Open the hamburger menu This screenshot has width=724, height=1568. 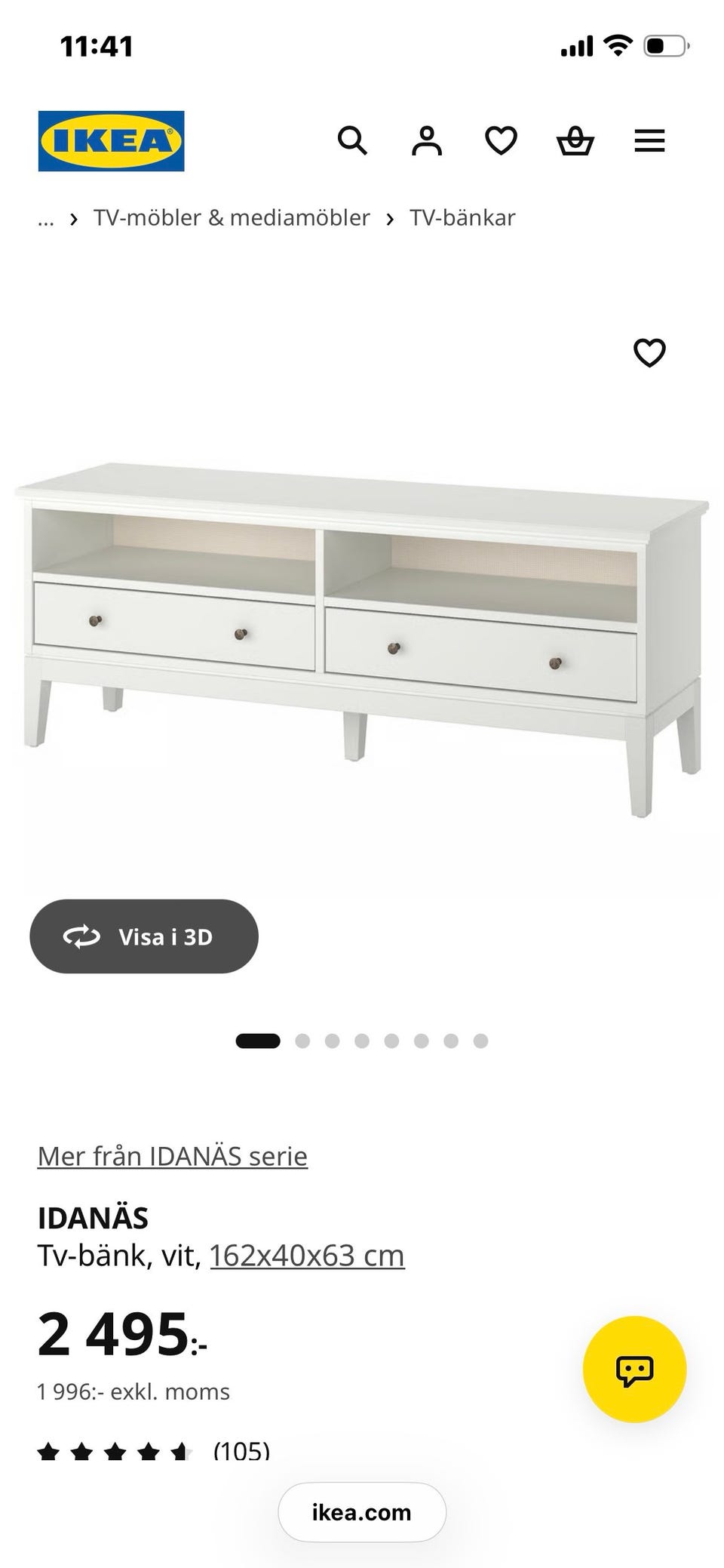point(649,141)
